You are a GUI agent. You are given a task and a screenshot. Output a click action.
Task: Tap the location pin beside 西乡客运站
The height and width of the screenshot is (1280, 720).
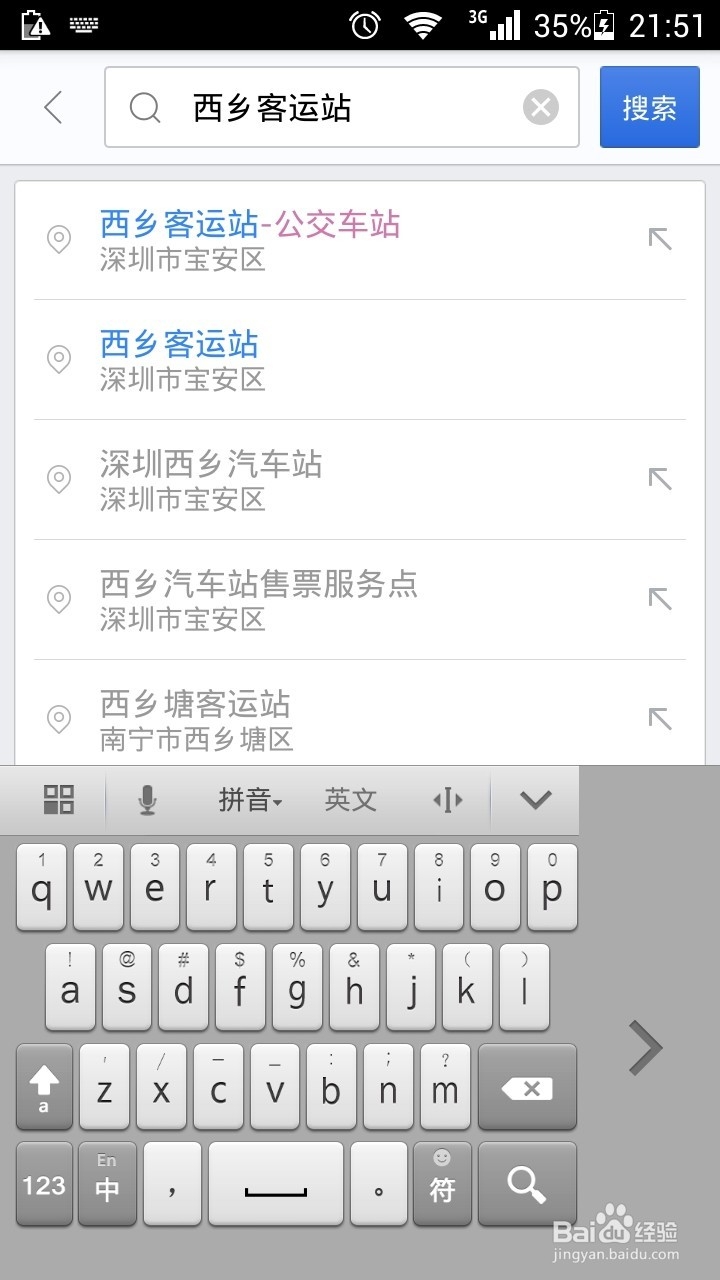coord(57,361)
